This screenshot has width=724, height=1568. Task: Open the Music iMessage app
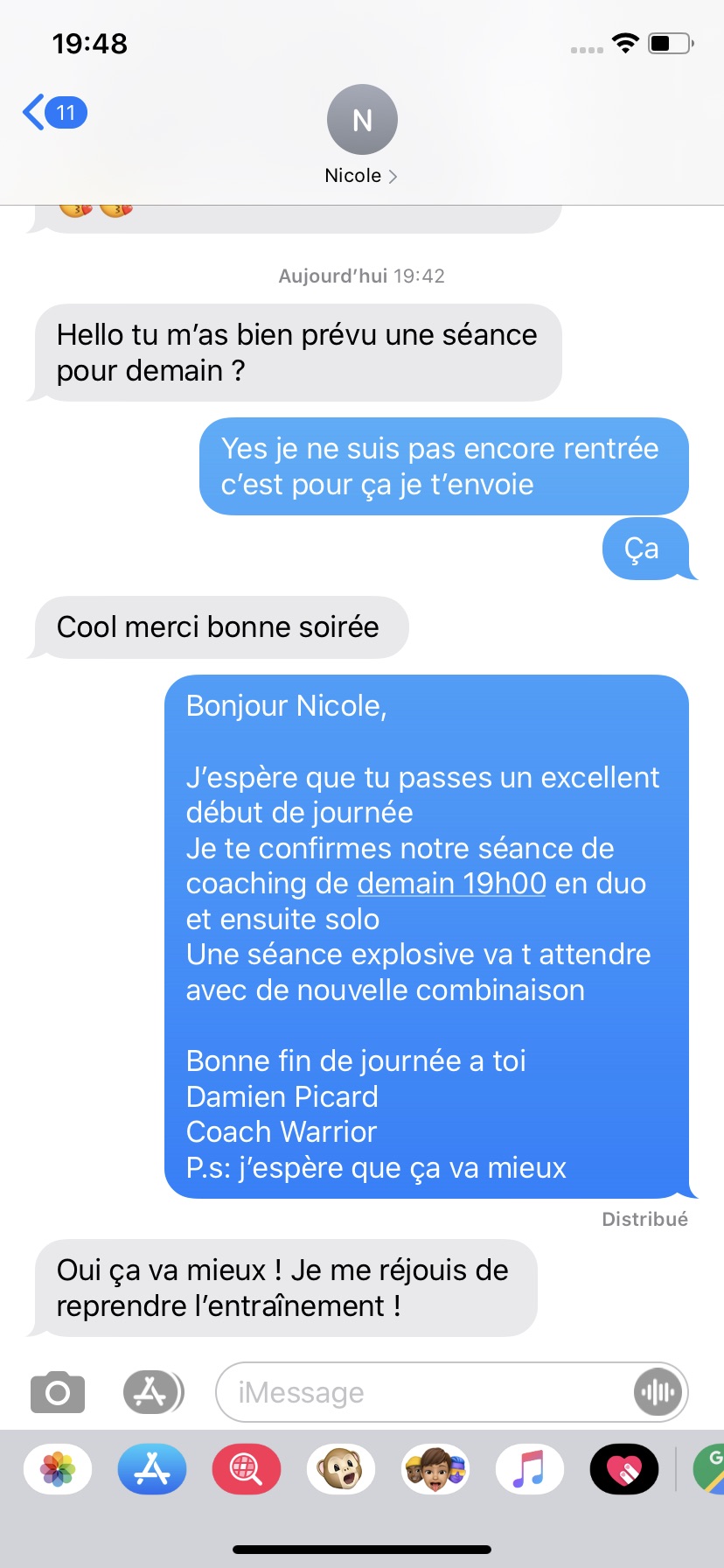530,1469
